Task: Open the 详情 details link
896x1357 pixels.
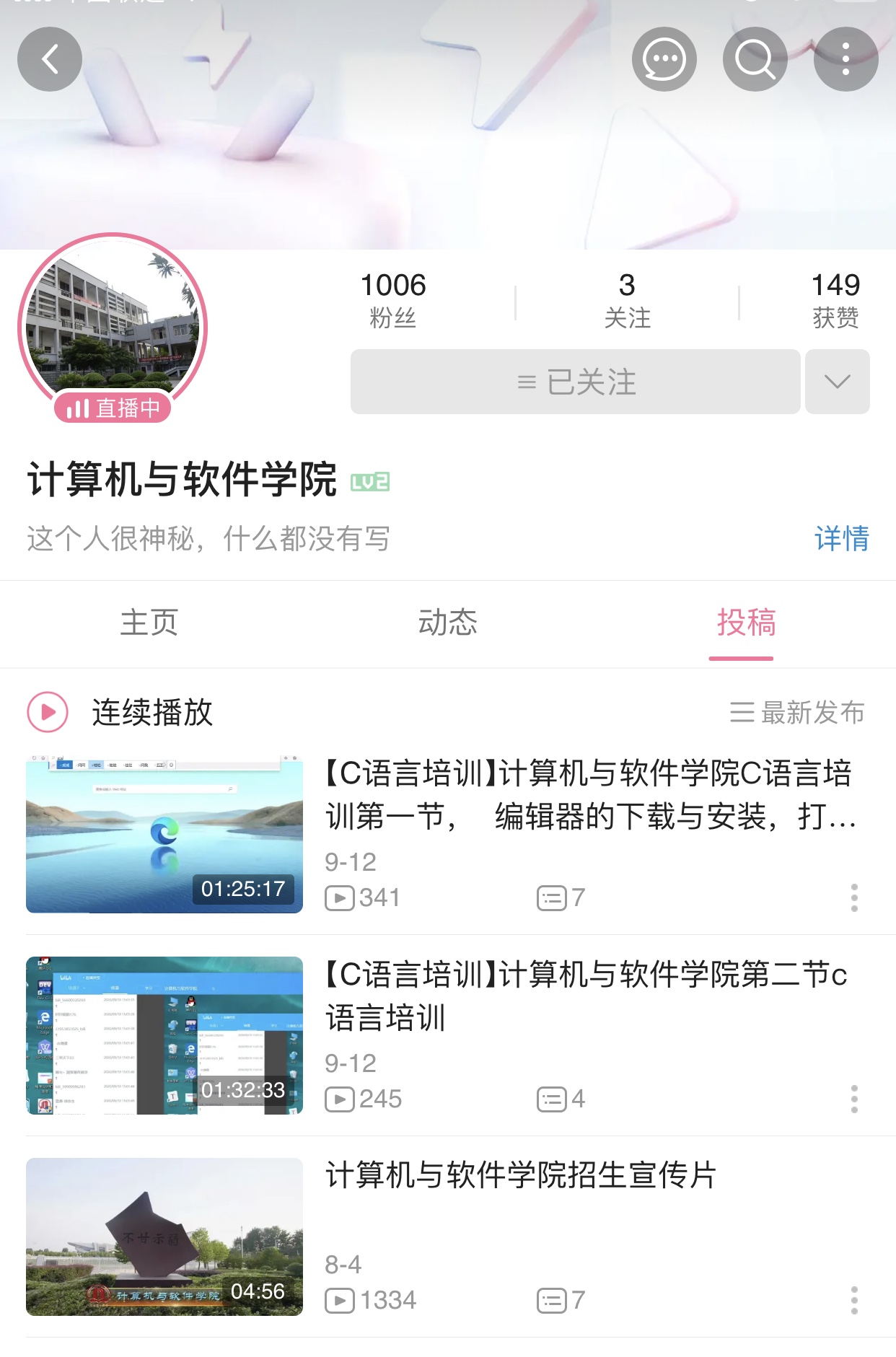Action: (x=841, y=538)
